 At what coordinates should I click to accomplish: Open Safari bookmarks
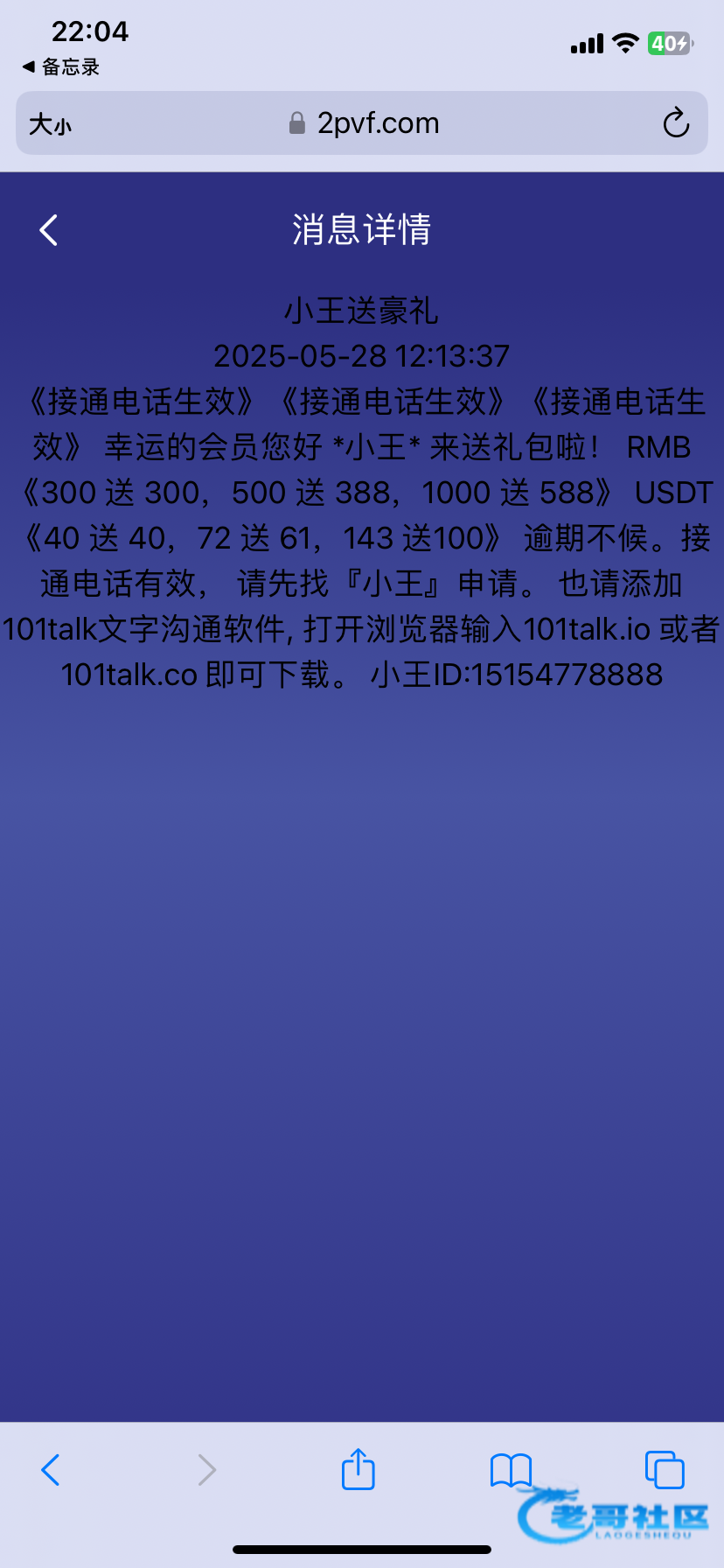point(511,1470)
